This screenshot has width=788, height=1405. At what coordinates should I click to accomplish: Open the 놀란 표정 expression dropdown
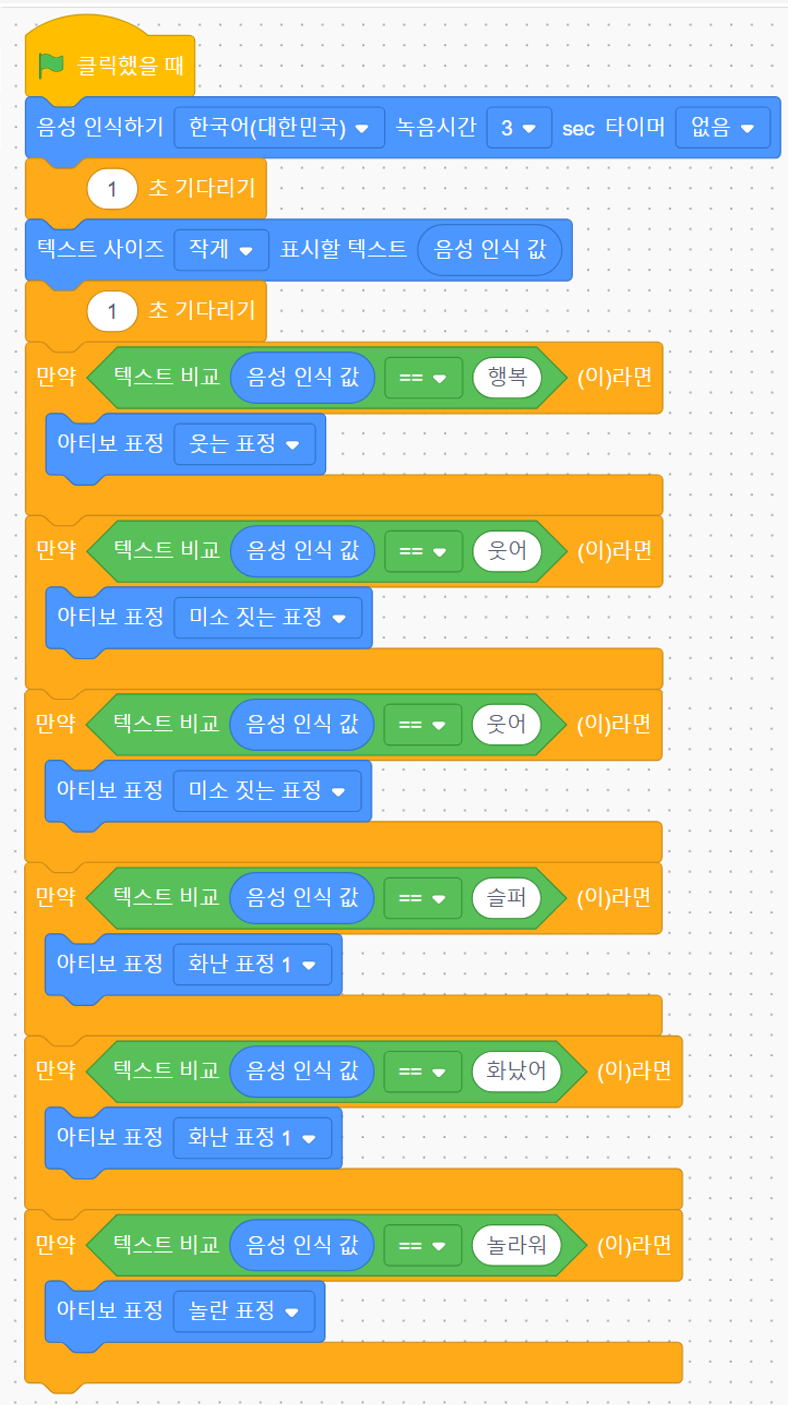click(244, 1311)
